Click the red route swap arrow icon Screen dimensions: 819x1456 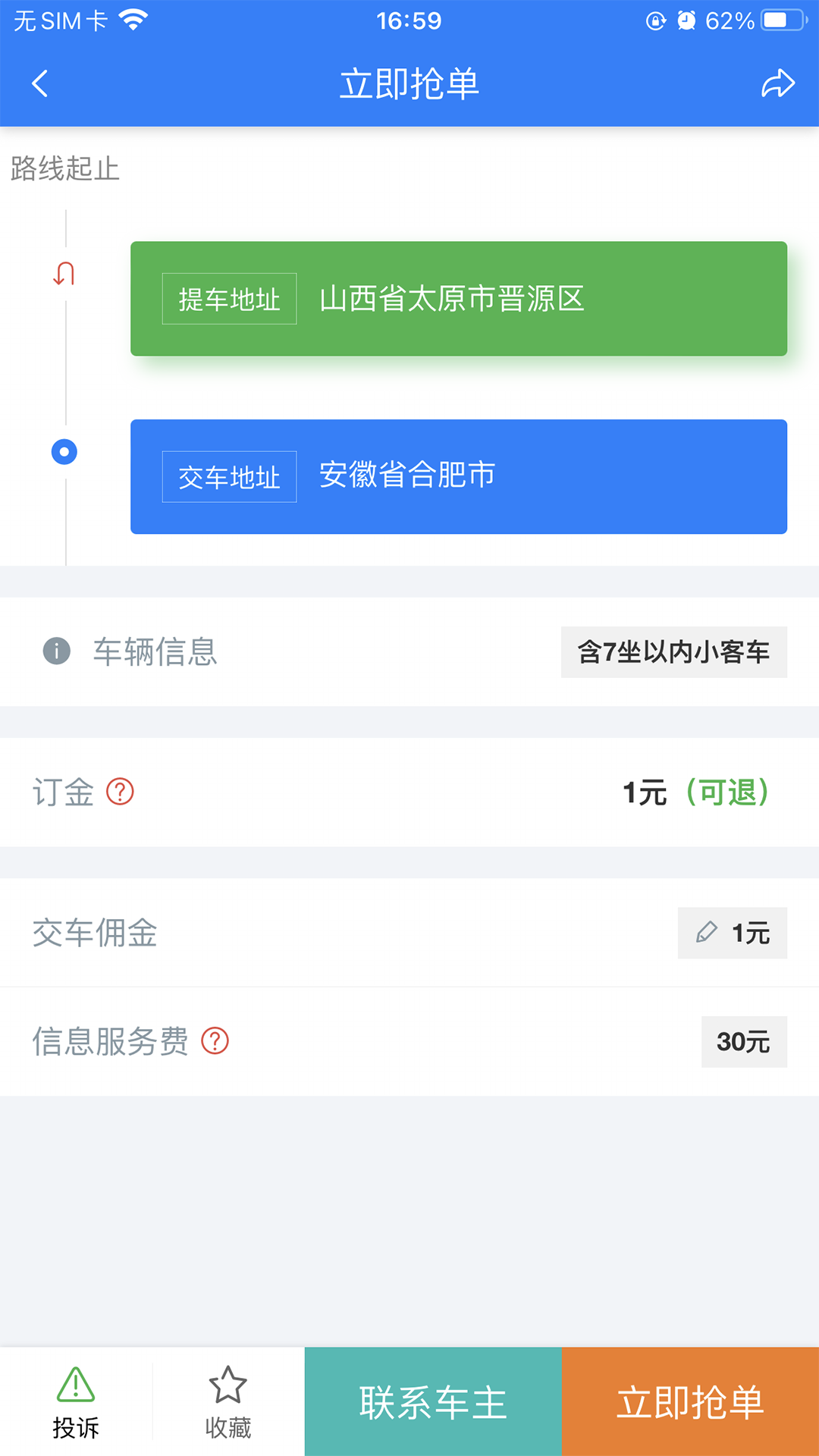(x=64, y=273)
